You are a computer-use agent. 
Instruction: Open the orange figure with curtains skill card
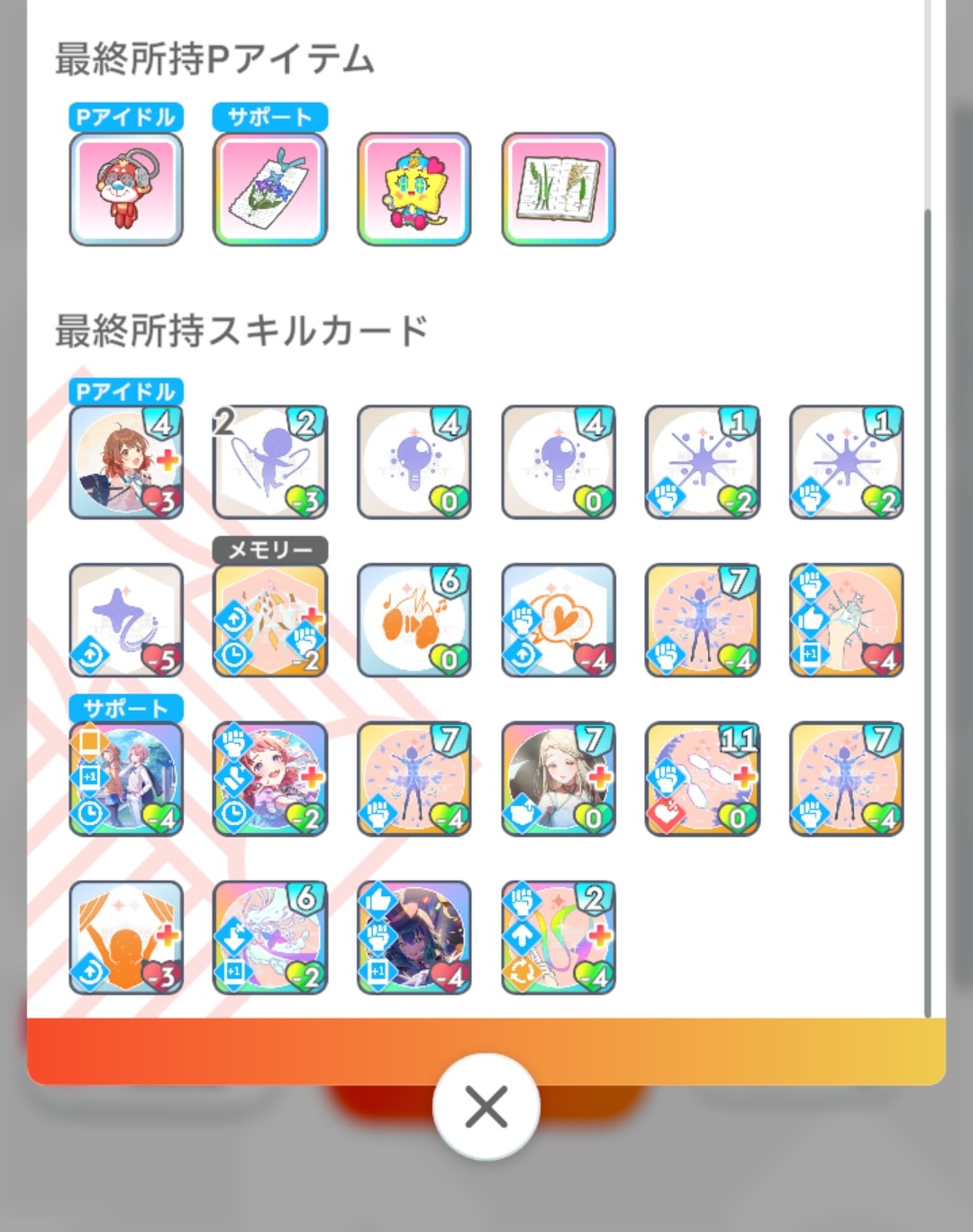click(x=126, y=938)
